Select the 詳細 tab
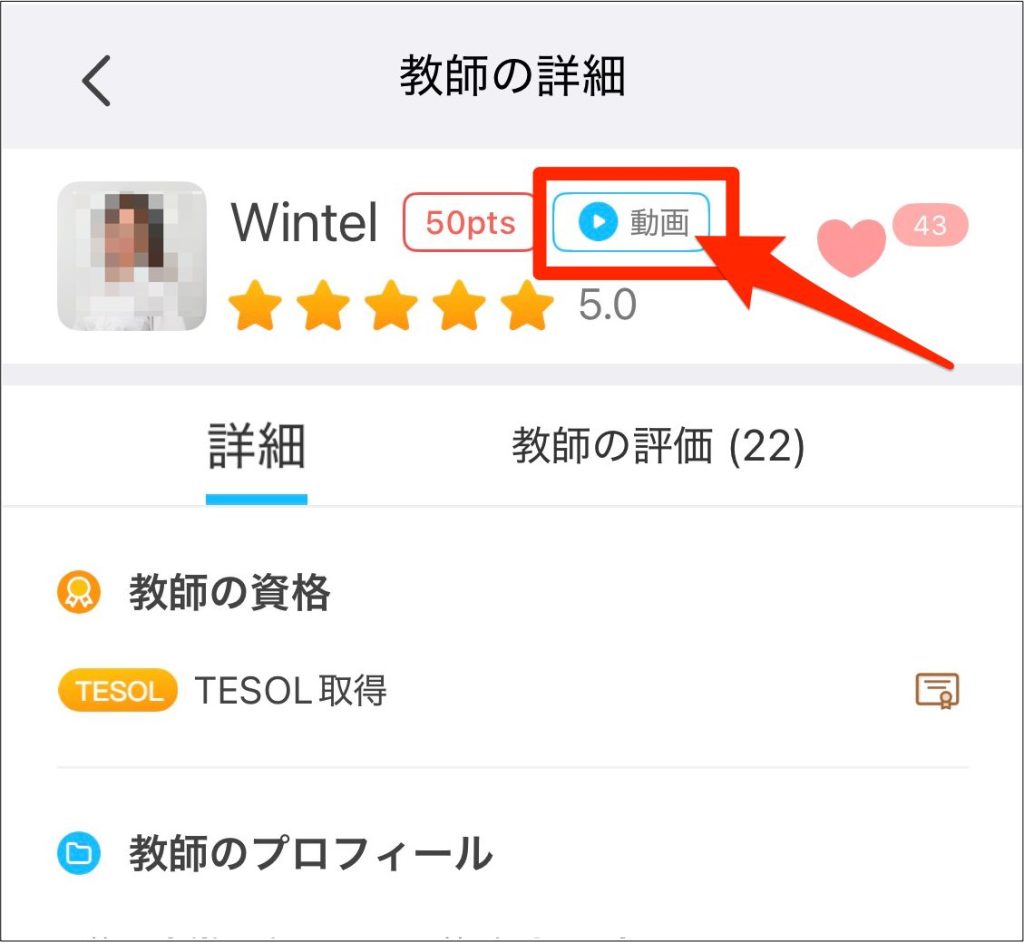The width and height of the screenshot is (1024, 942). [x=256, y=447]
